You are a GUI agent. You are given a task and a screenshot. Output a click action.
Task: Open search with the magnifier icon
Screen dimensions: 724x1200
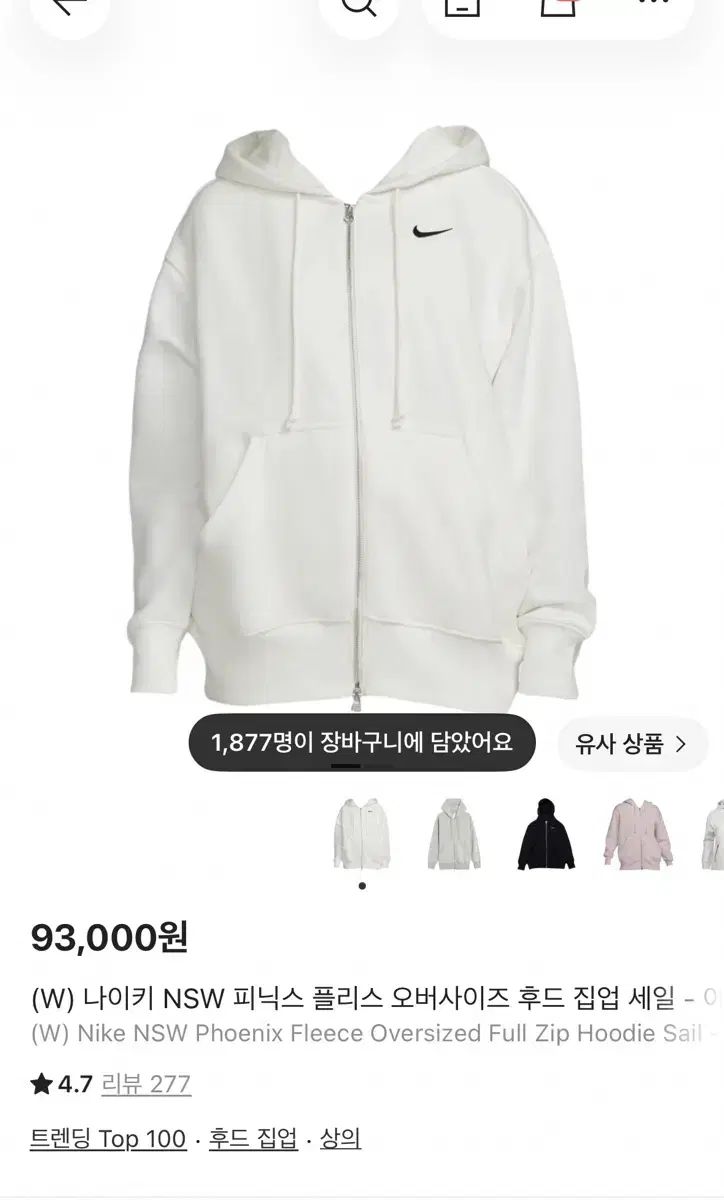coord(358,8)
